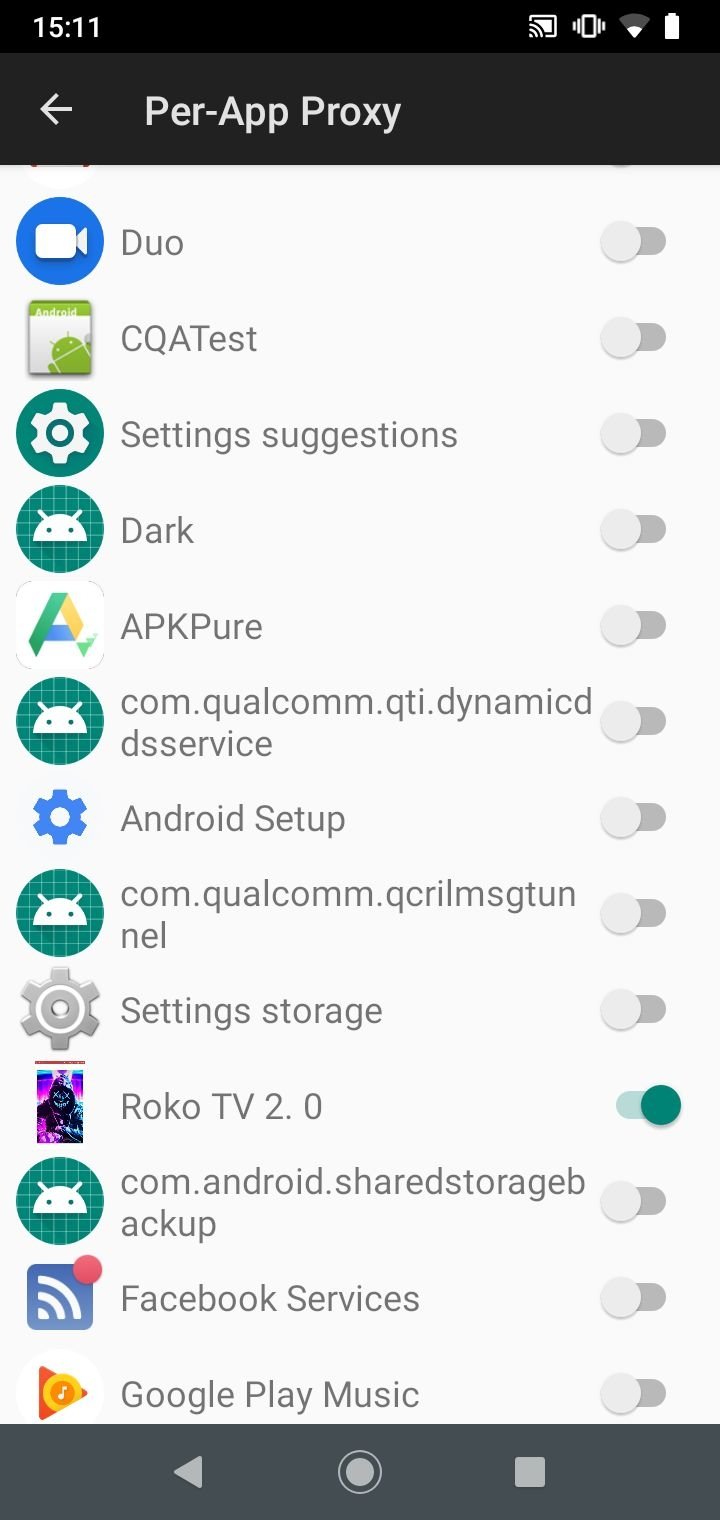Switch on proxy for APKPure
The height and width of the screenshot is (1520, 720).
pyautogui.click(x=634, y=626)
